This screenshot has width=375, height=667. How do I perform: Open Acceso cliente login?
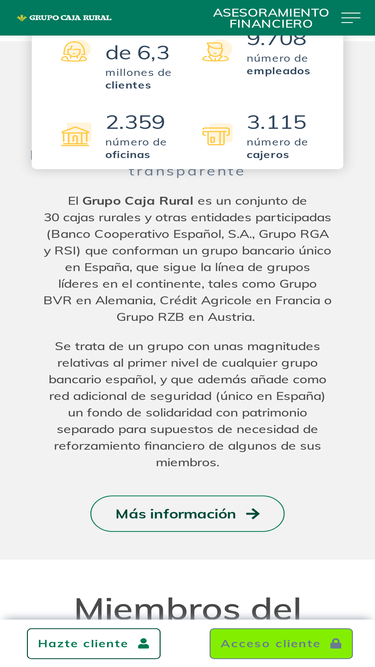pos(281,644)
